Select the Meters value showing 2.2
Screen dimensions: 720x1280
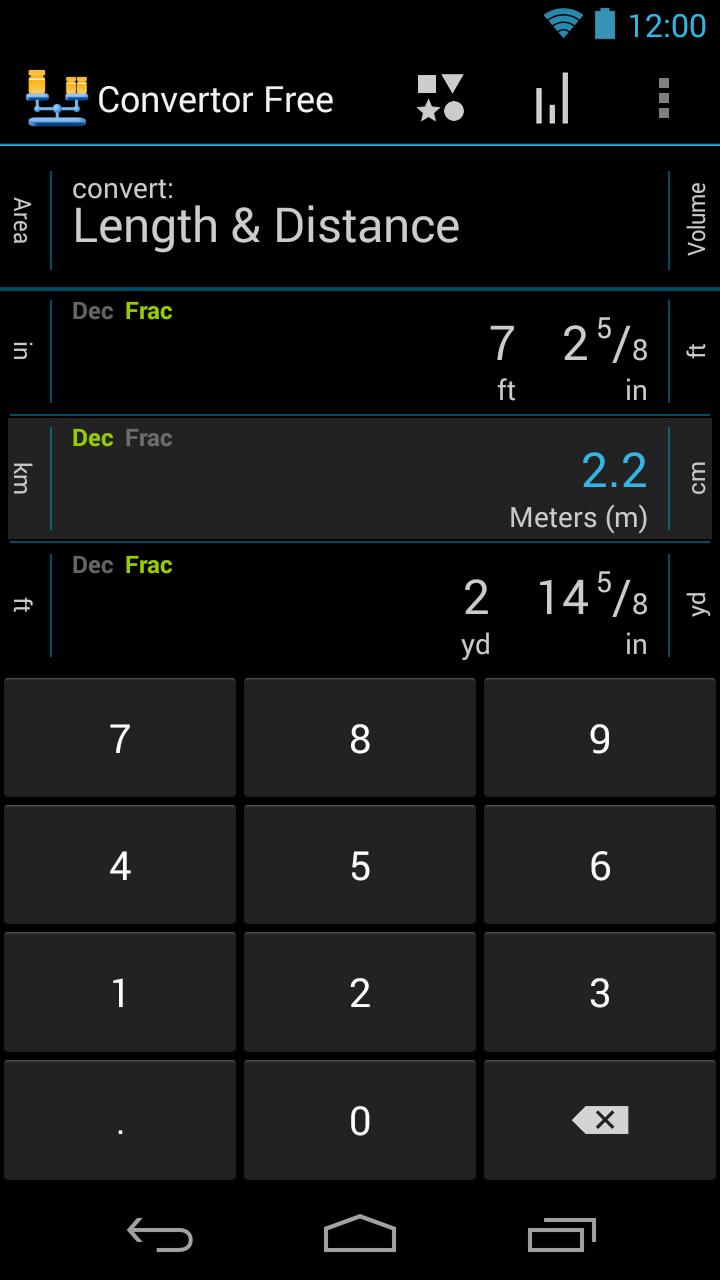tap(618, 470)
